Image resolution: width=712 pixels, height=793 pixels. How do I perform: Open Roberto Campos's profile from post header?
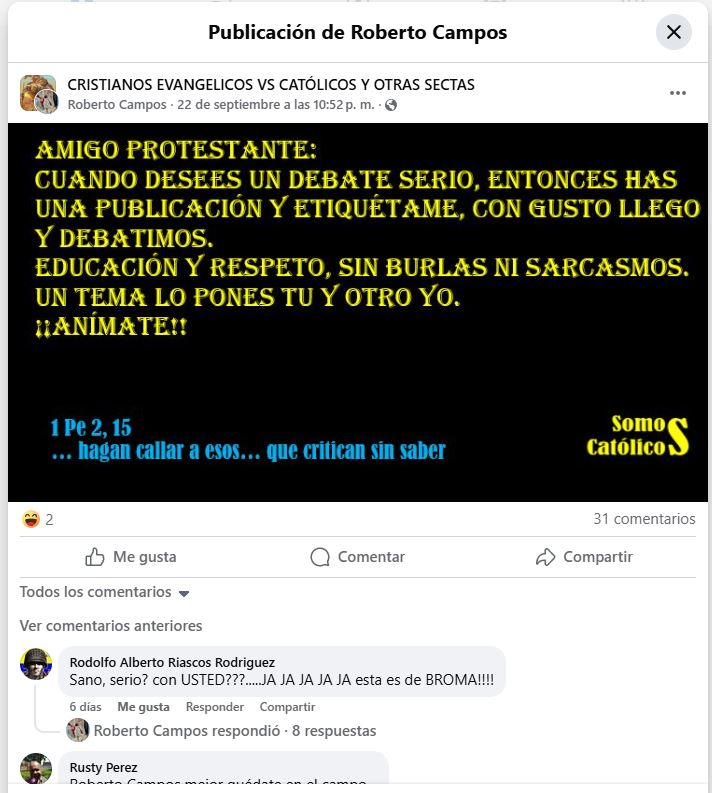tap(117, 104)
